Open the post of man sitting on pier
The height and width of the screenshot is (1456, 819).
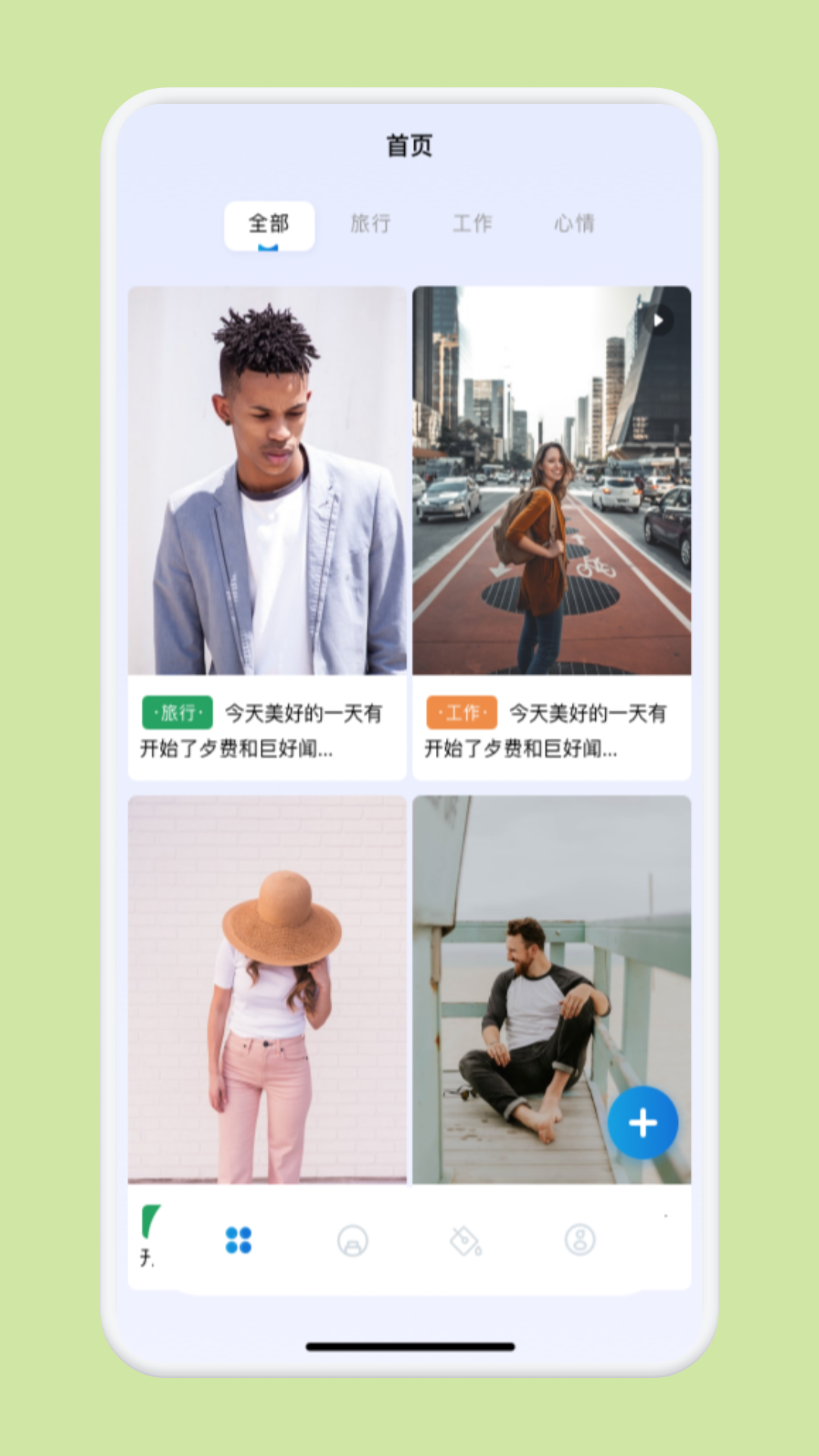tap(551, 990)
